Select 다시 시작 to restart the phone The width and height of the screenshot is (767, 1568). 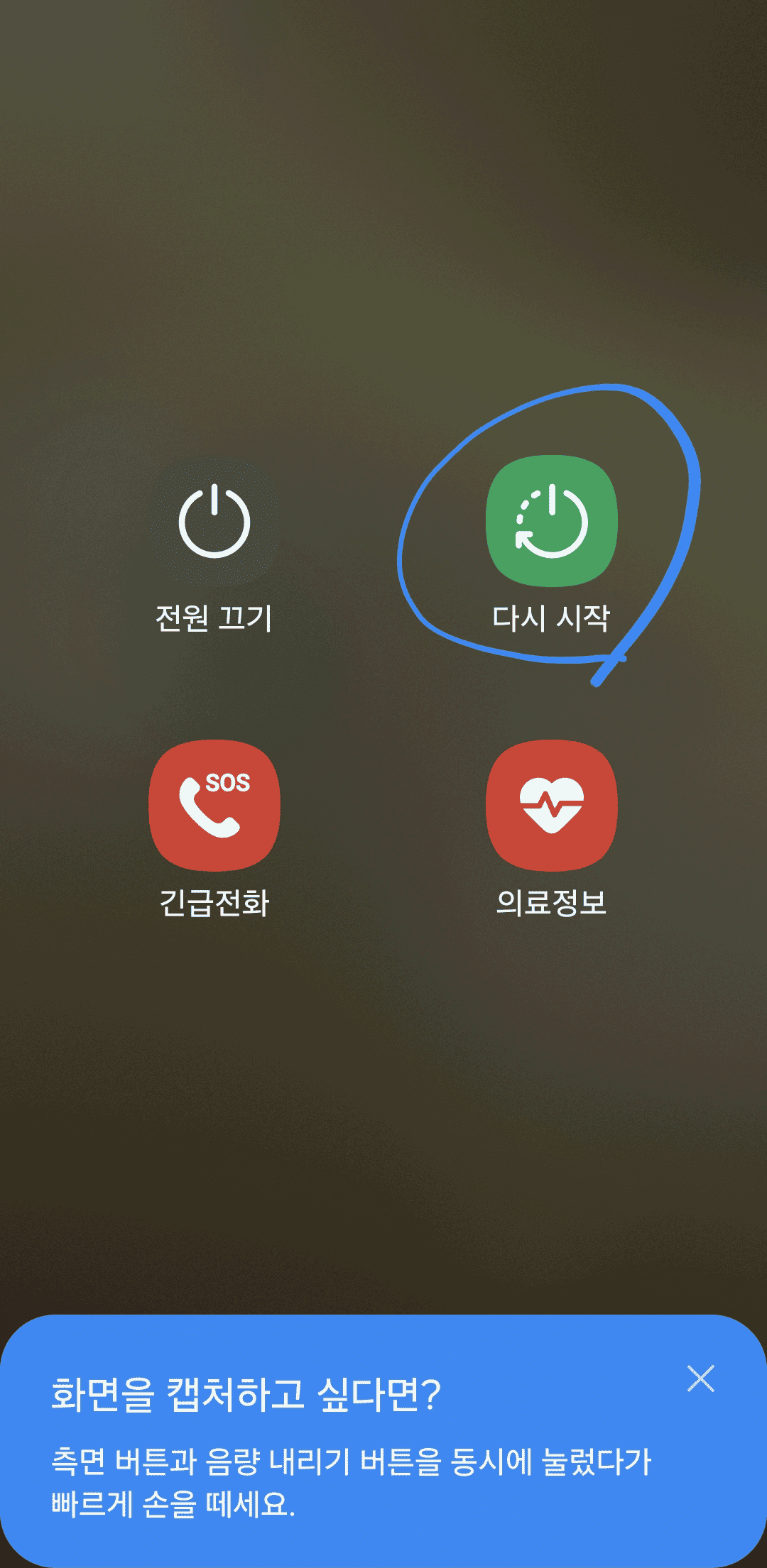pos(552,521)
